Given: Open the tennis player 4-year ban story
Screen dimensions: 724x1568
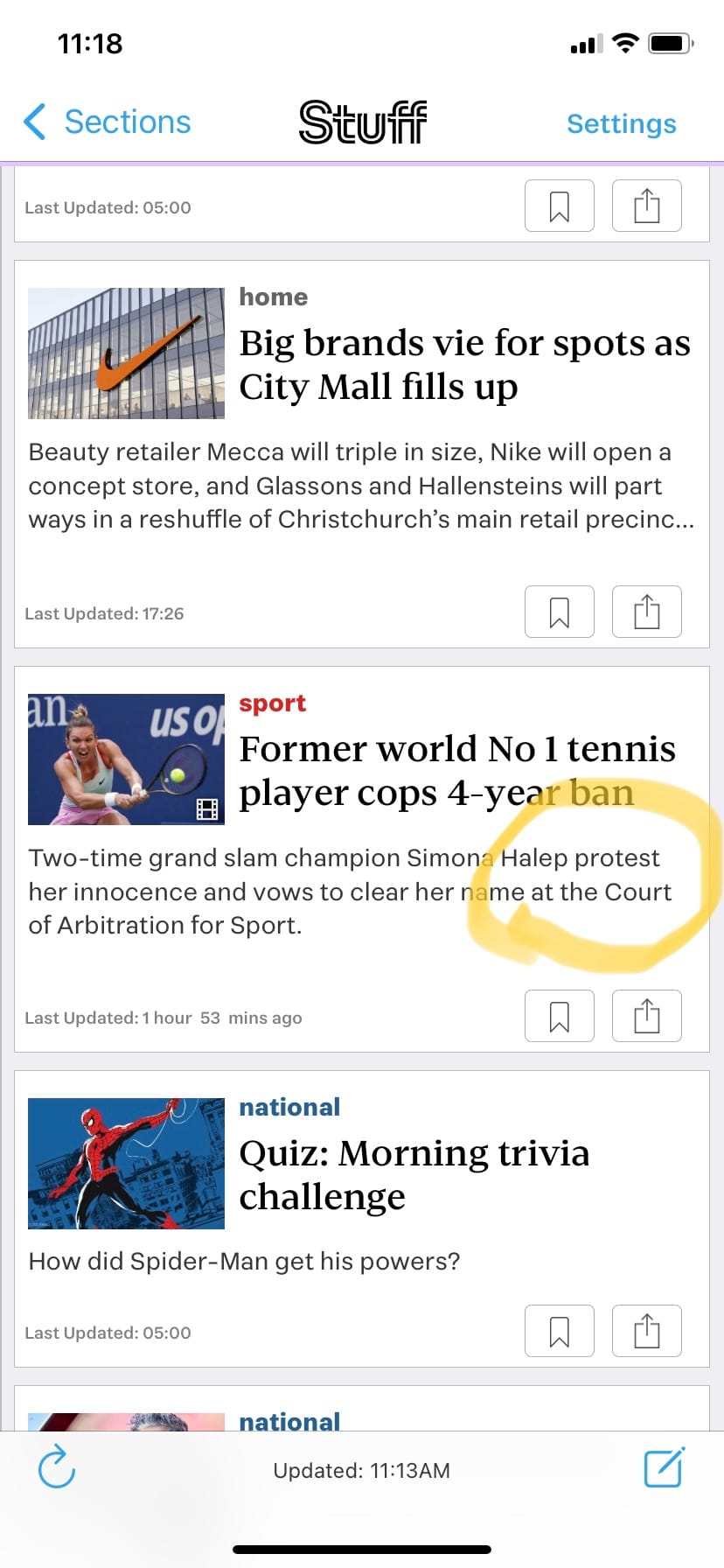Looking at the screenshot, I should point(456,771).
